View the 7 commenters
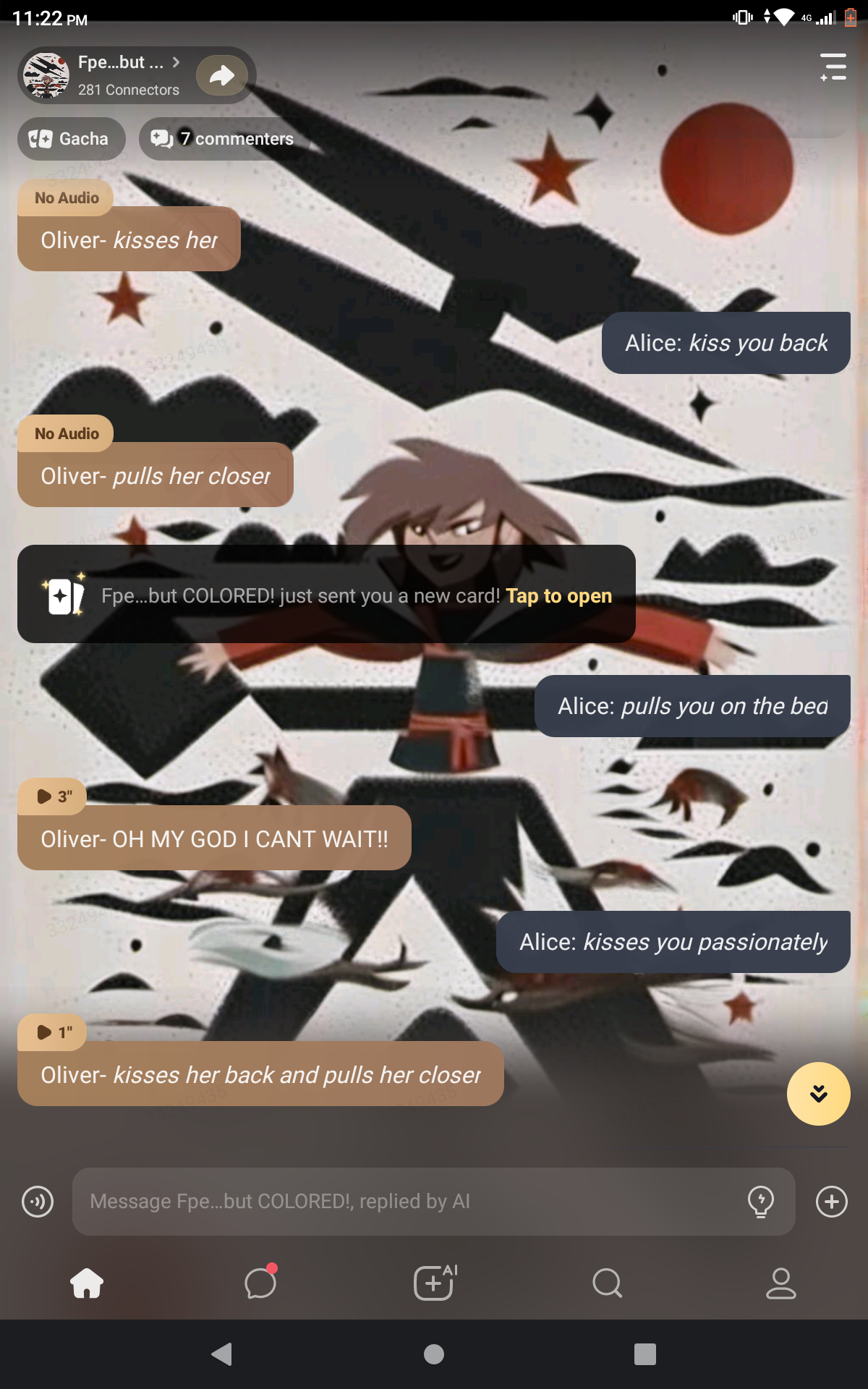868x1389 pixels. tap(224, 139)
